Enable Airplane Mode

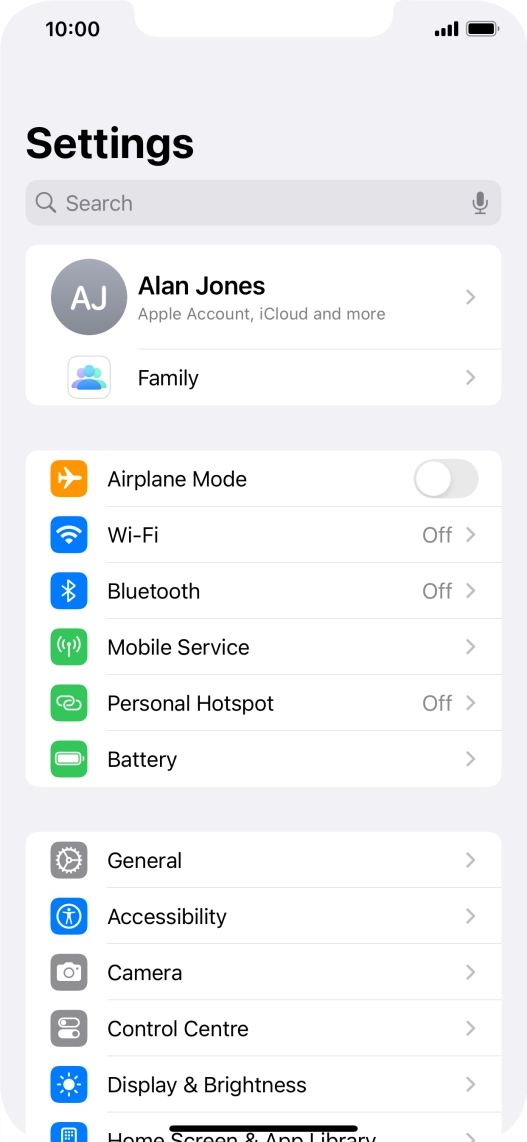(445, 479)
